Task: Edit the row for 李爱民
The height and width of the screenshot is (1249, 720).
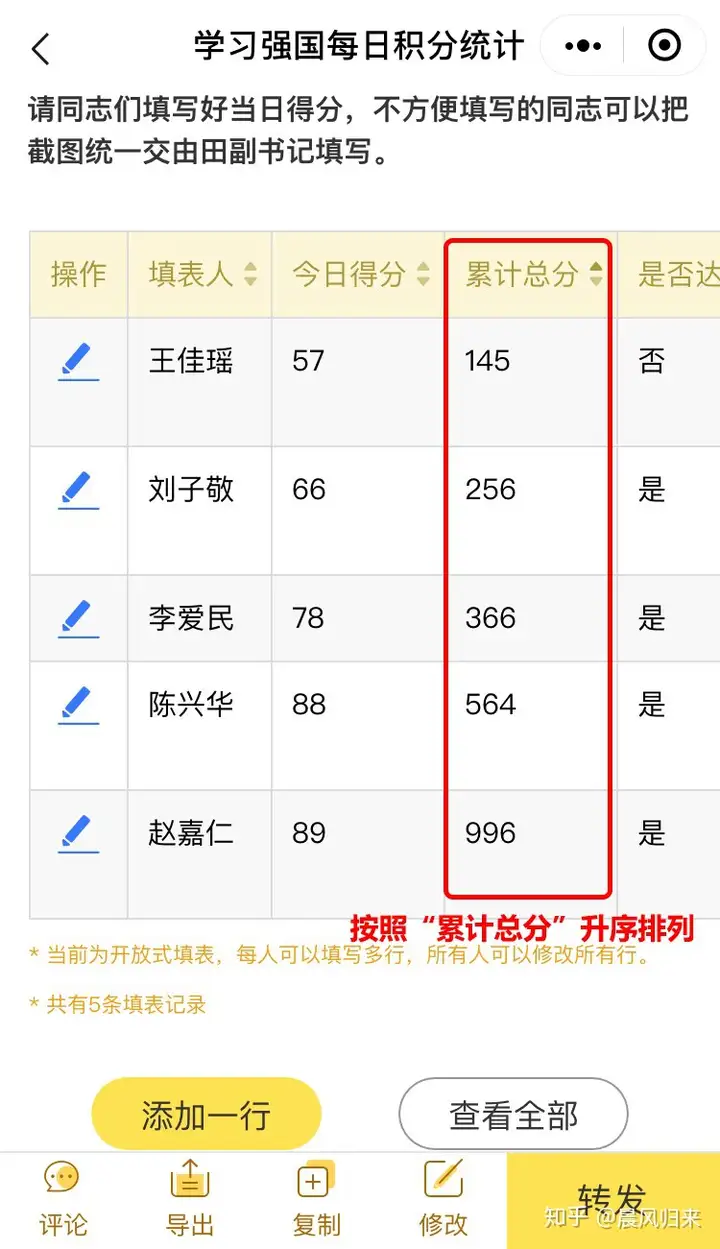Action: [x=78, y=618]
